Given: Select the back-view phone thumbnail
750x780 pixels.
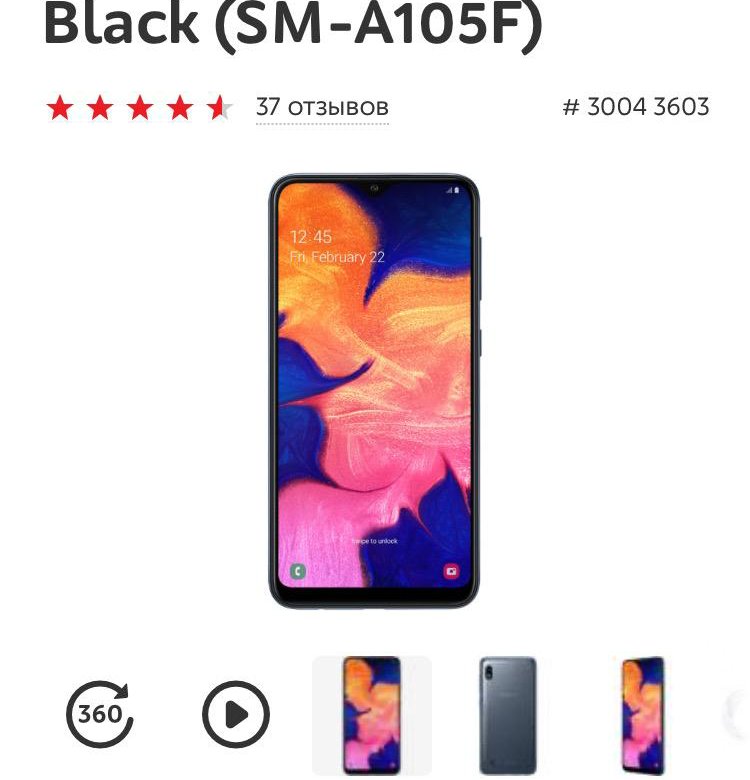Looking at the screenshot, I should pos(508,714).
